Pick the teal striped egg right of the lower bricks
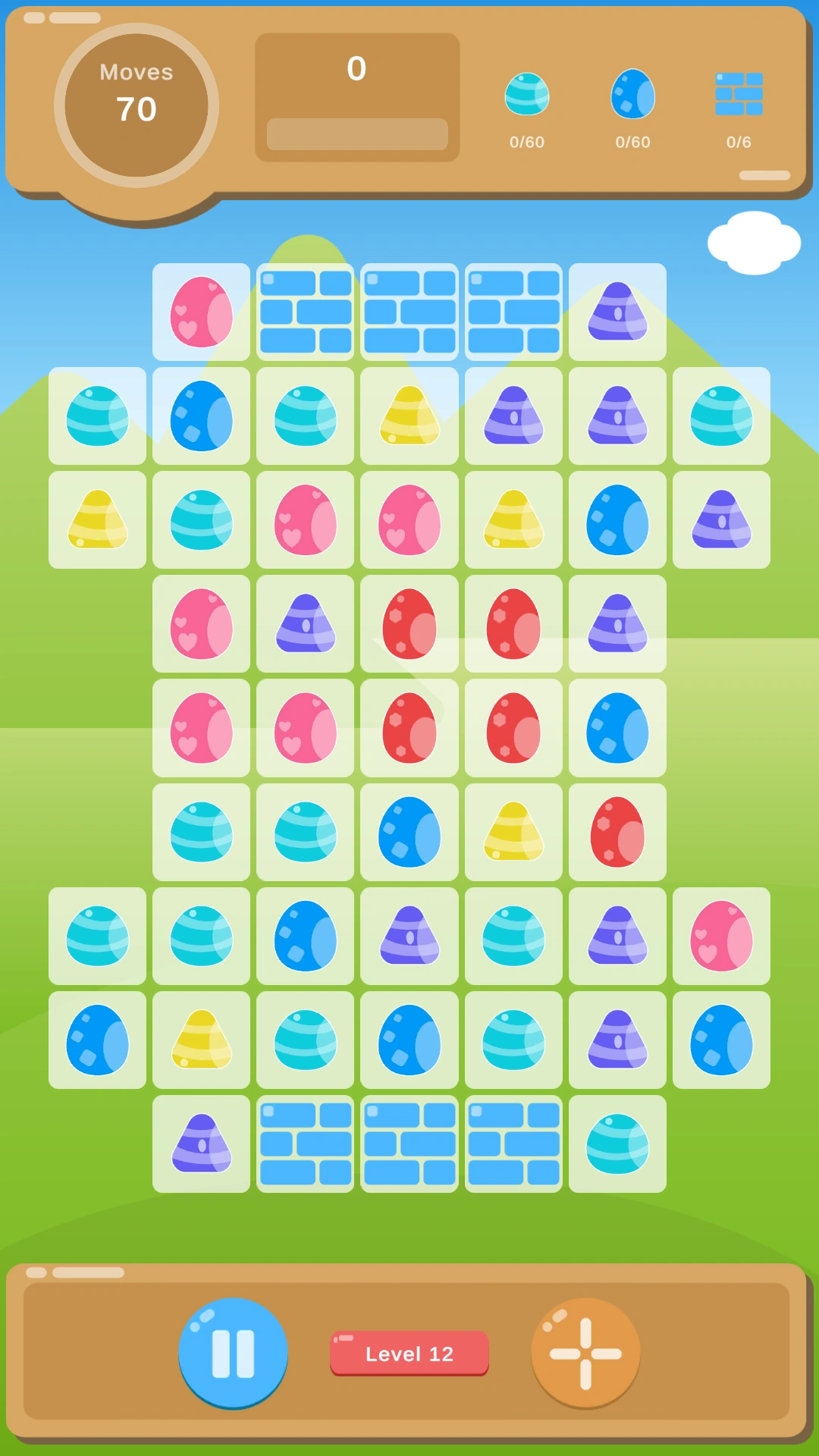 coord(617,1144)
